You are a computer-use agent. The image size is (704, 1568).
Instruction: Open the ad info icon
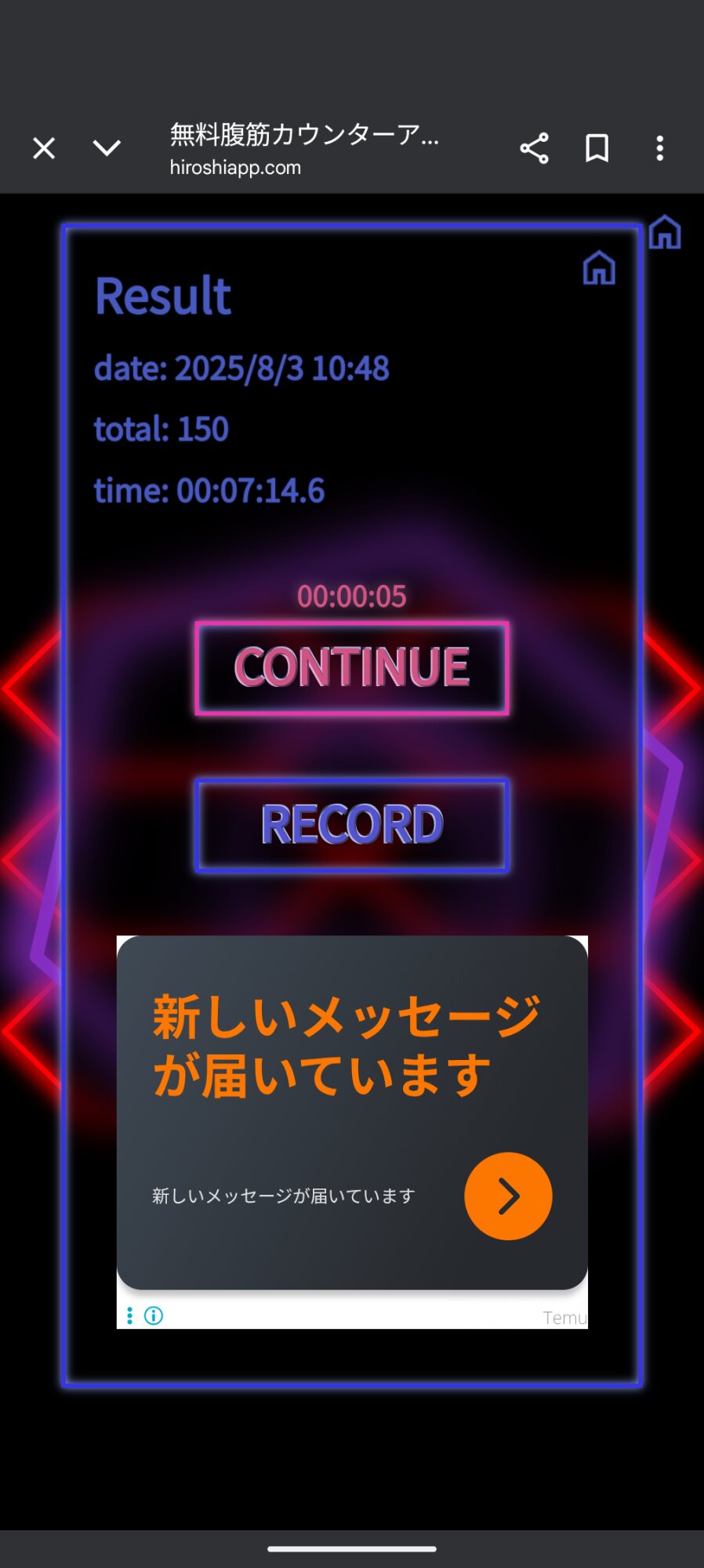(154, 1316)
